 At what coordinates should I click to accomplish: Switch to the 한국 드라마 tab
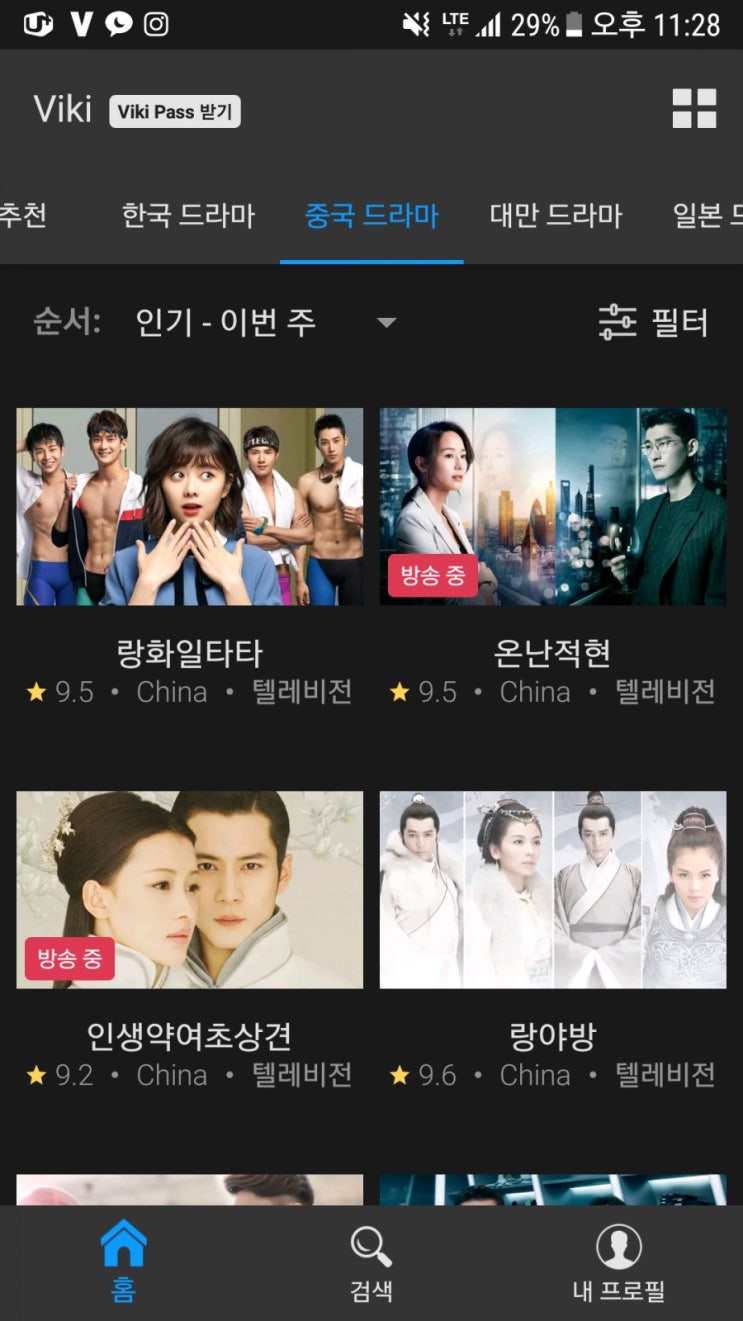click(x=189, y=214)
